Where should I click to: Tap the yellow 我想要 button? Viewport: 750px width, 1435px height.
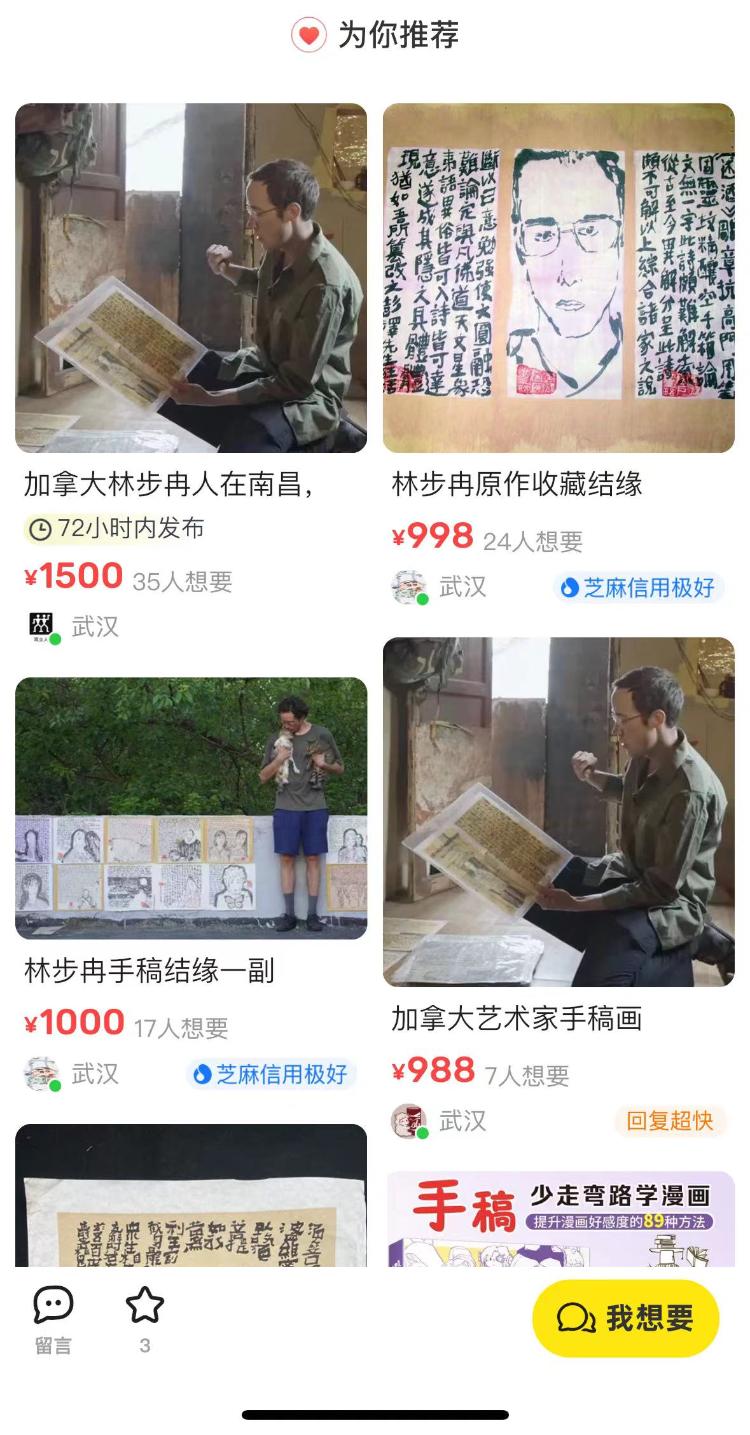point(626,1318)
